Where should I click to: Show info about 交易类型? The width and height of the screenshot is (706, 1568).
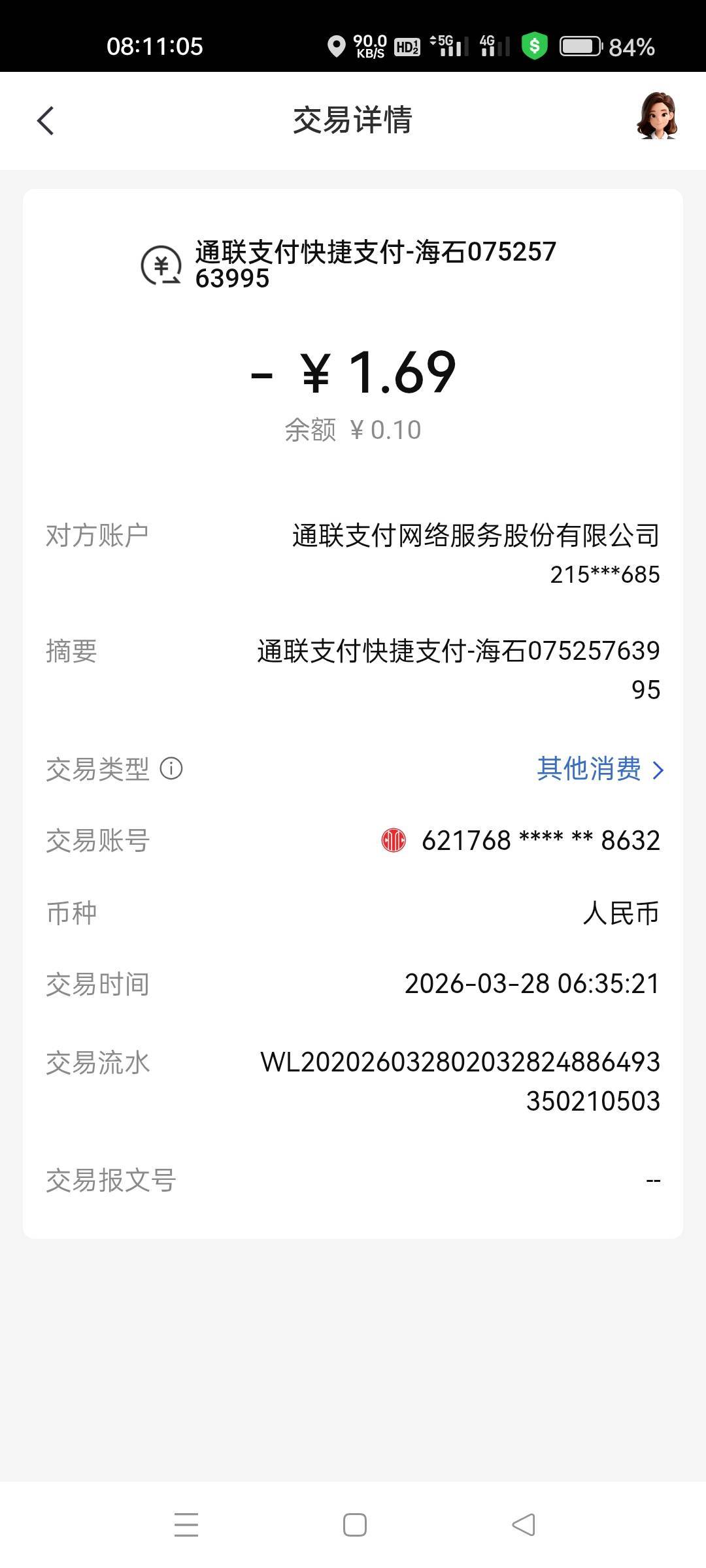click(171, 768)
